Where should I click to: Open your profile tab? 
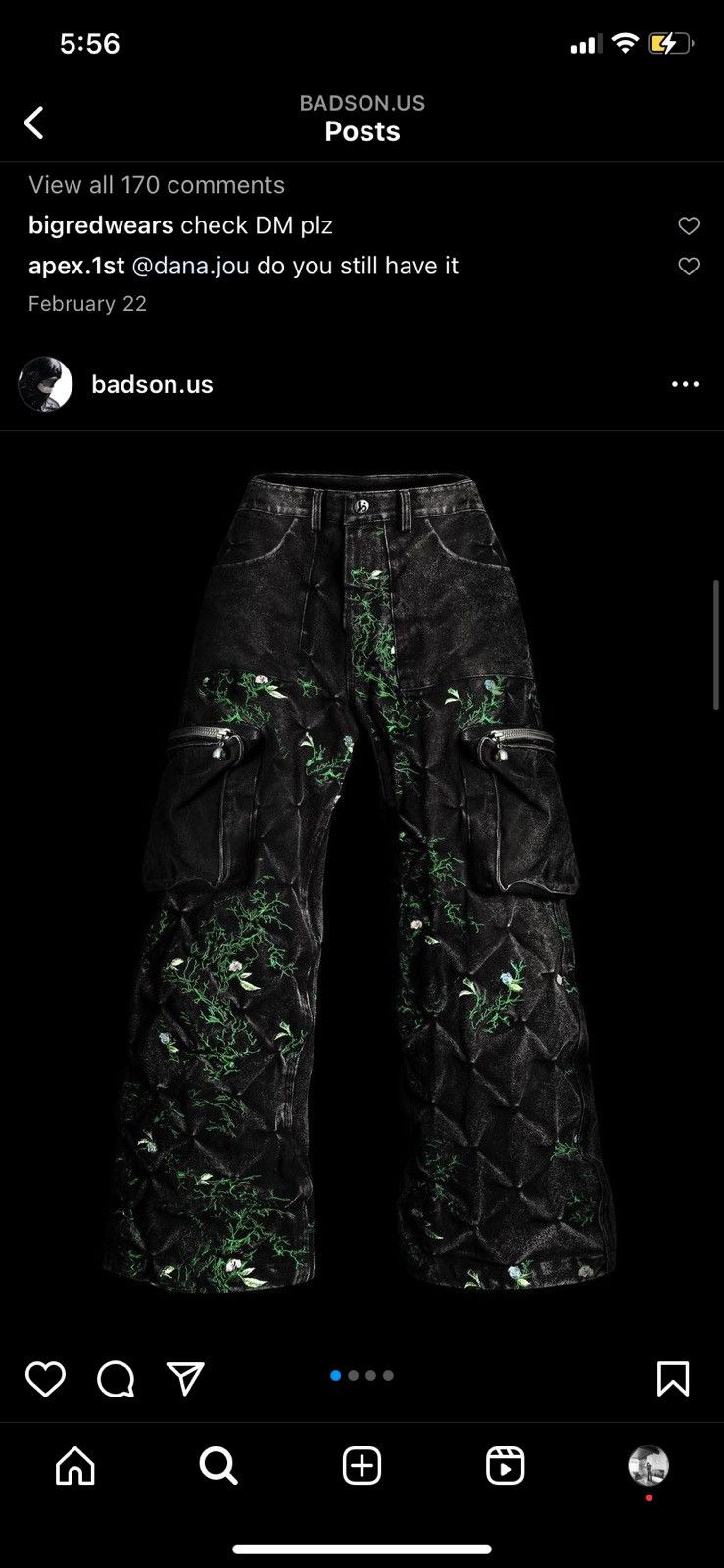tap(648, 1466)
